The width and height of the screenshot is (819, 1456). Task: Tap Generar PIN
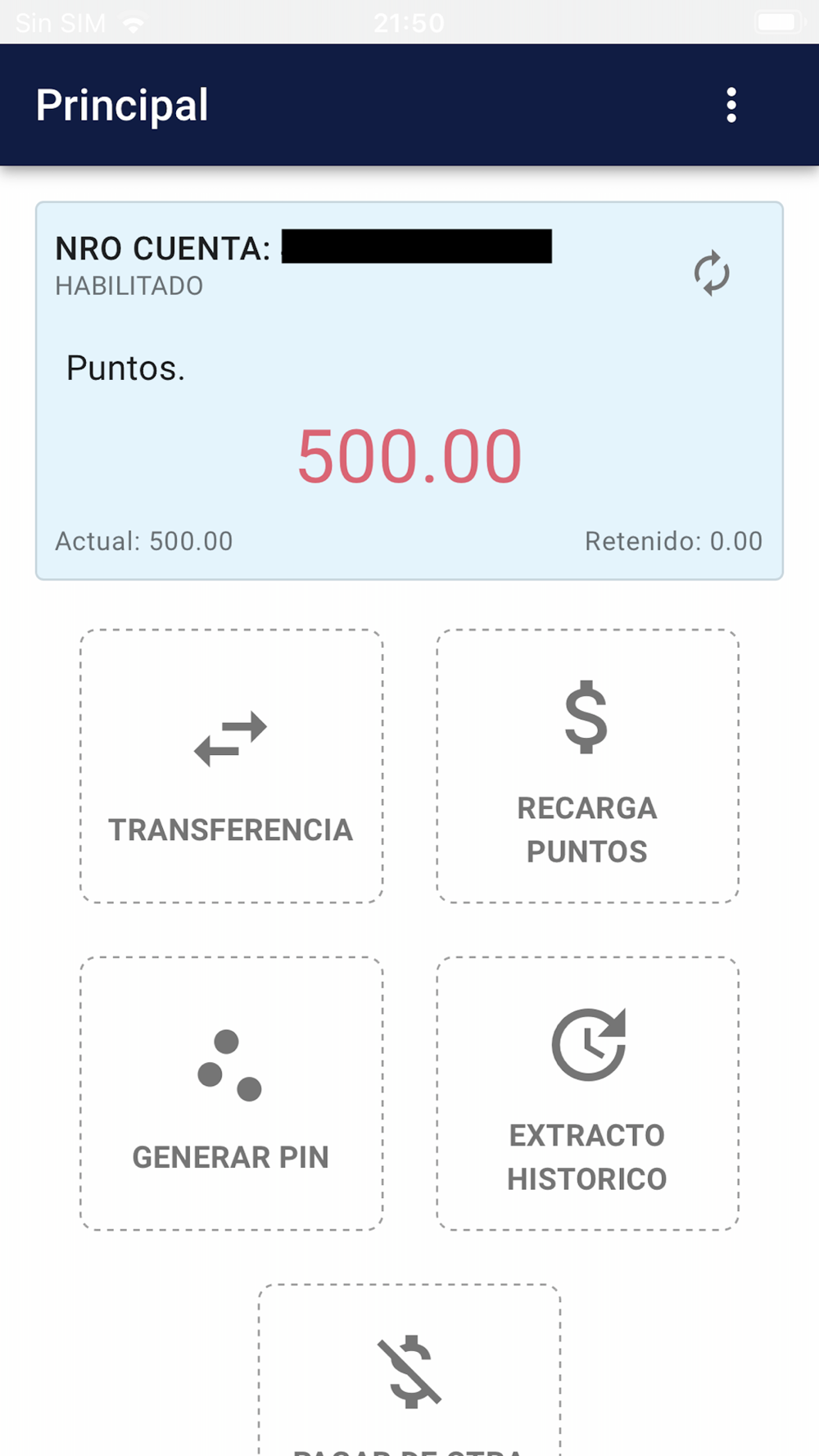(232, 1093)
